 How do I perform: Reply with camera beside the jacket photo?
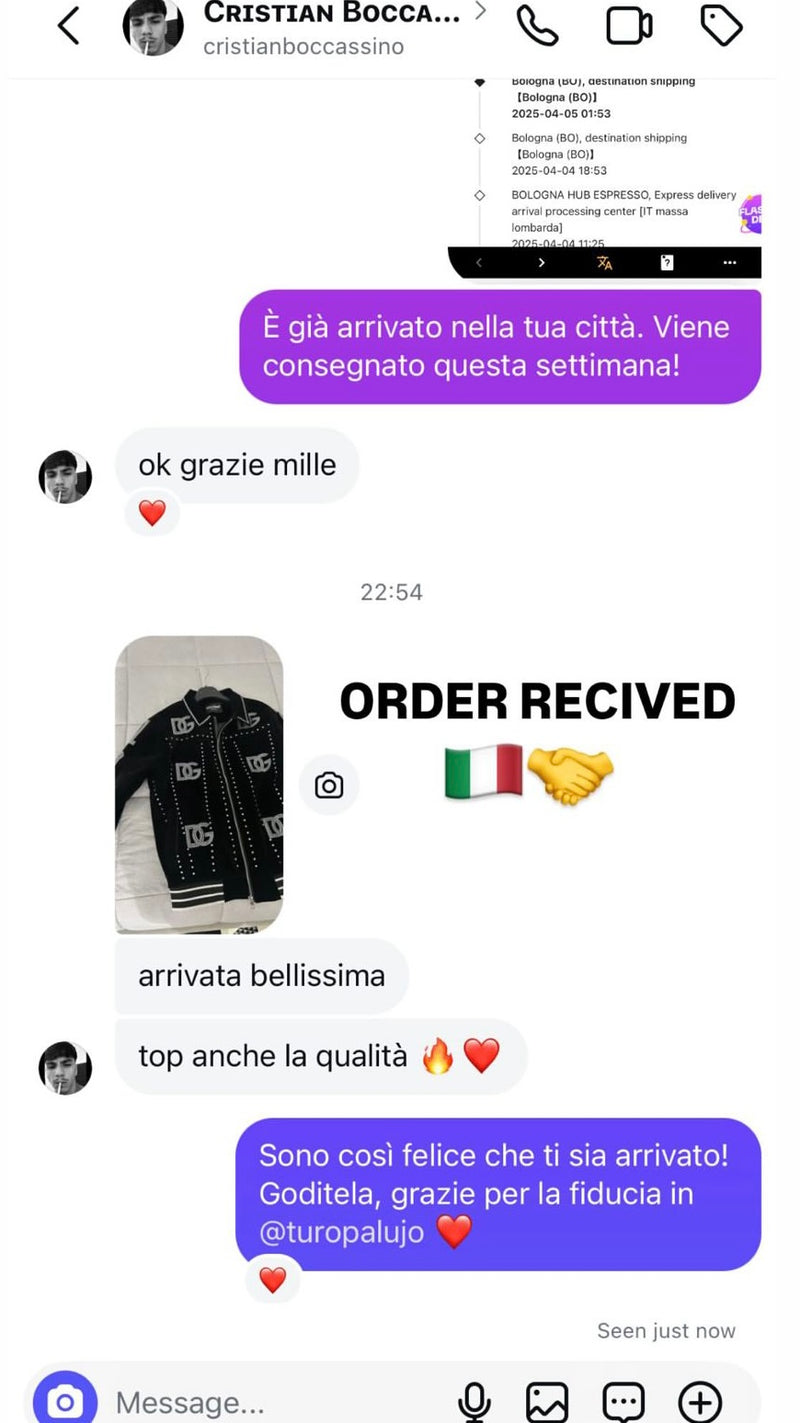click(329, 785)
